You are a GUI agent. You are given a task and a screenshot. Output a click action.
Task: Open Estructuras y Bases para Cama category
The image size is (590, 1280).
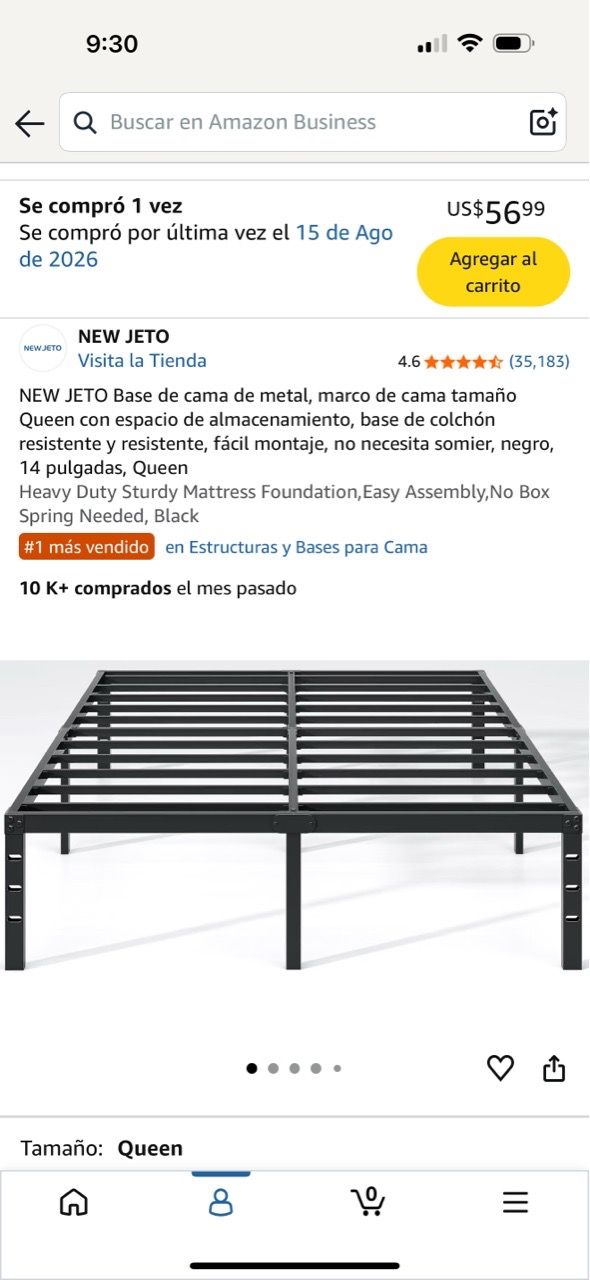pos(296,547)
